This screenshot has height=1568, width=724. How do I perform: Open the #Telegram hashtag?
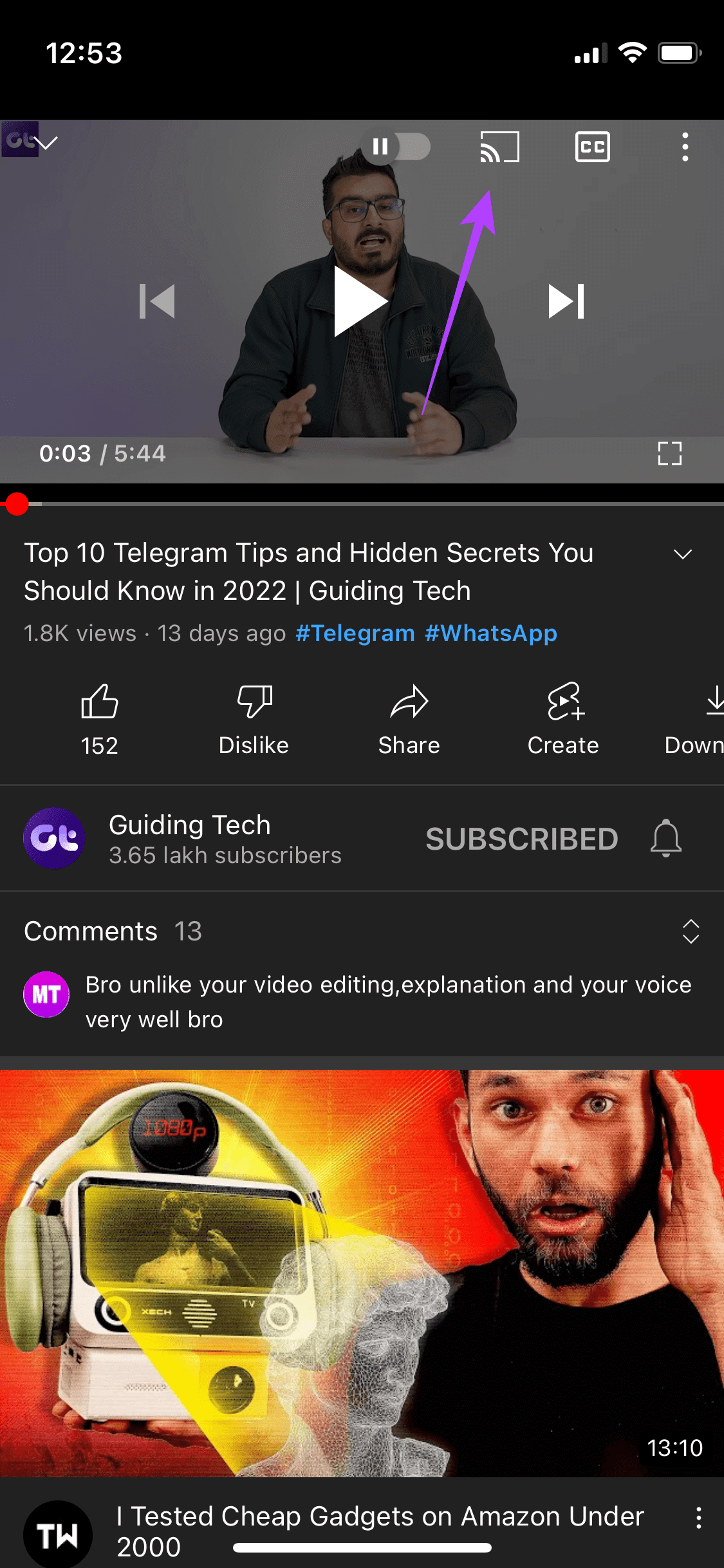(355, 633)
